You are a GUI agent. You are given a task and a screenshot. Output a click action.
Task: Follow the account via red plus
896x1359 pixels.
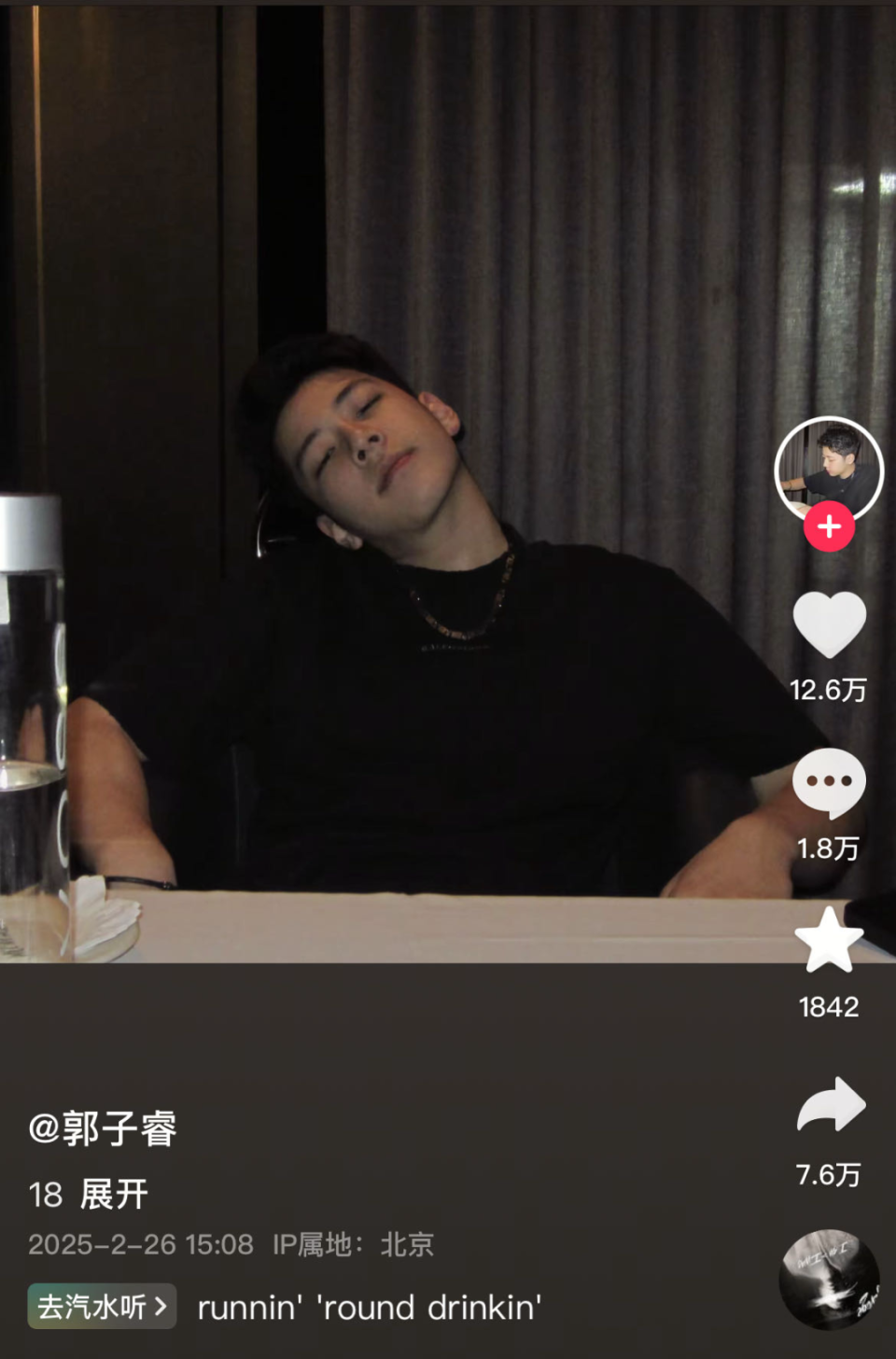(829, 527)
